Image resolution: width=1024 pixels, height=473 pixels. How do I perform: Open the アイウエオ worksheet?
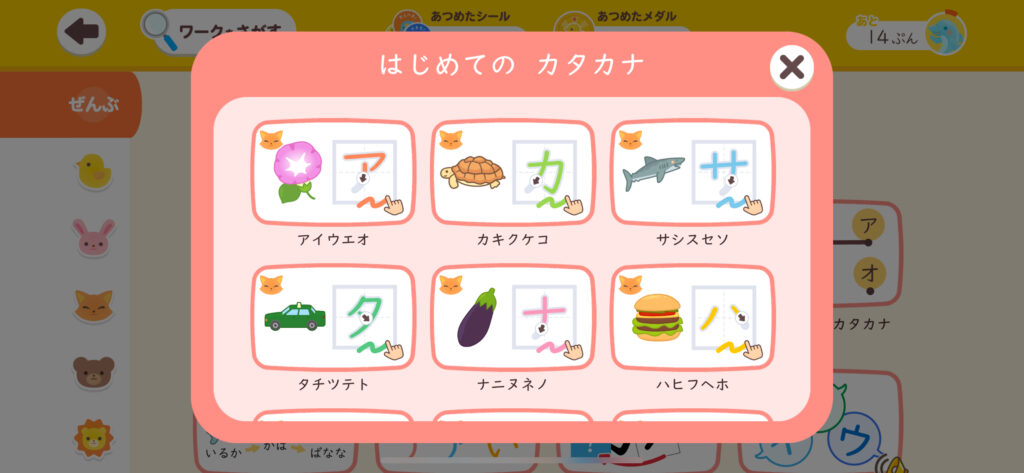(333, 173)
